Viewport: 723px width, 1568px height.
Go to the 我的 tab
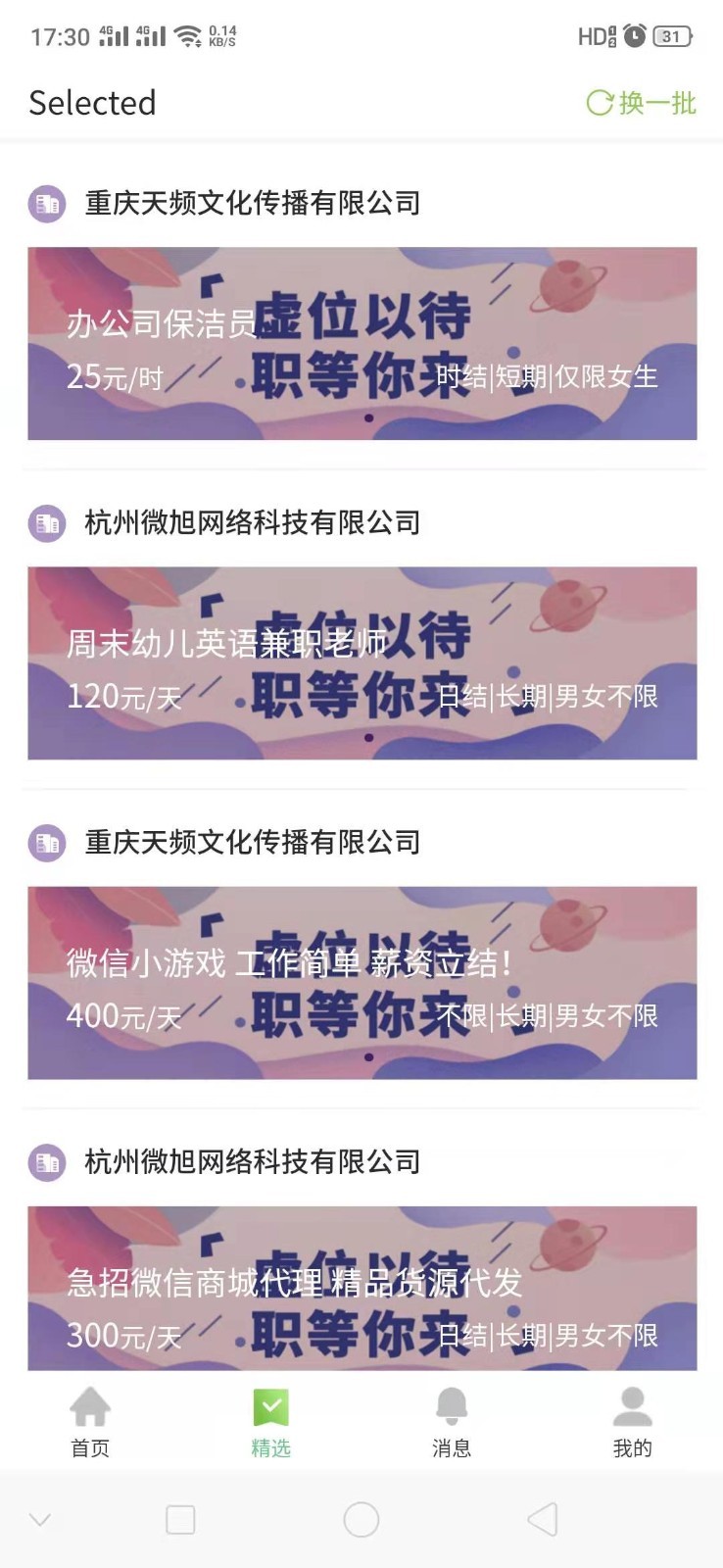tap(632, 1422)
